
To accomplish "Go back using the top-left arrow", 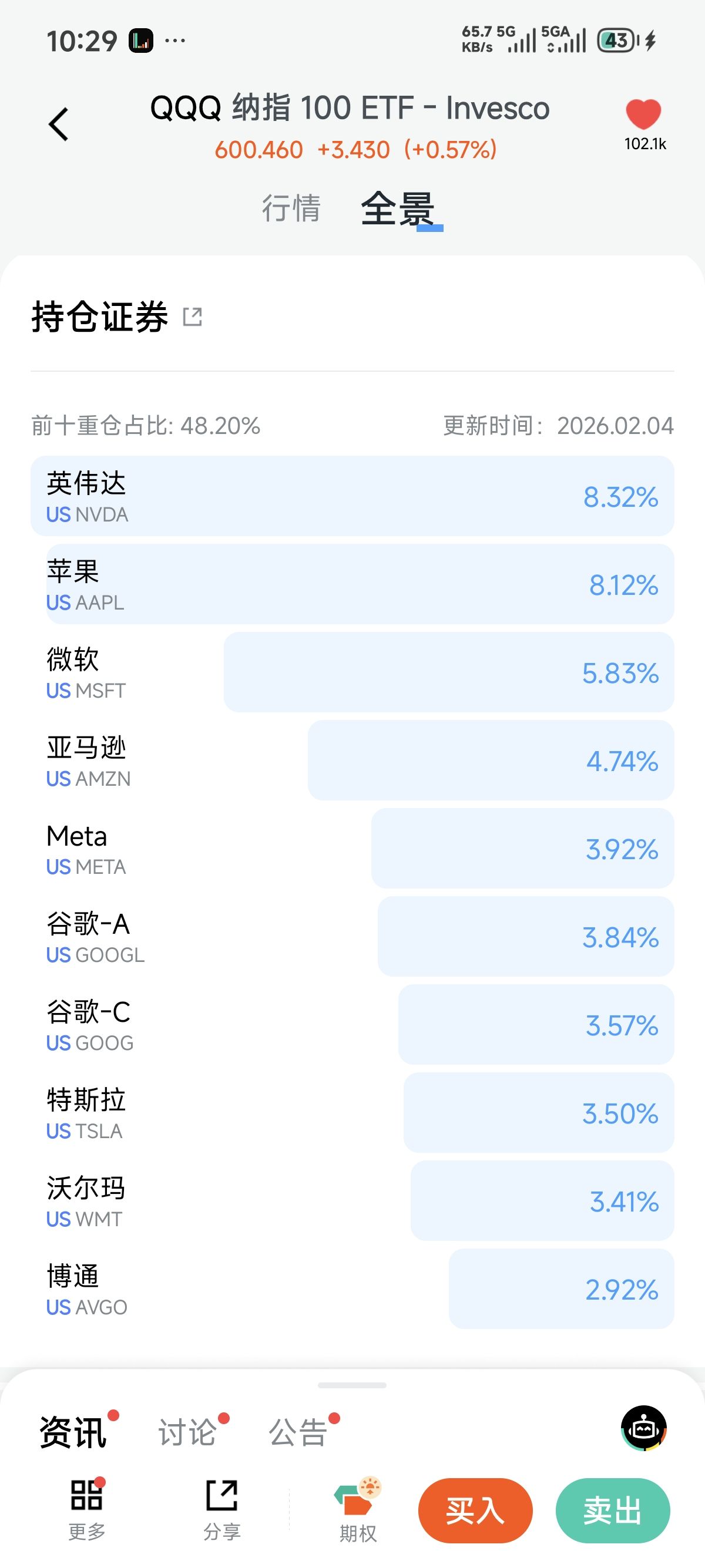I will pyautogui.click(x=58, y=125).
